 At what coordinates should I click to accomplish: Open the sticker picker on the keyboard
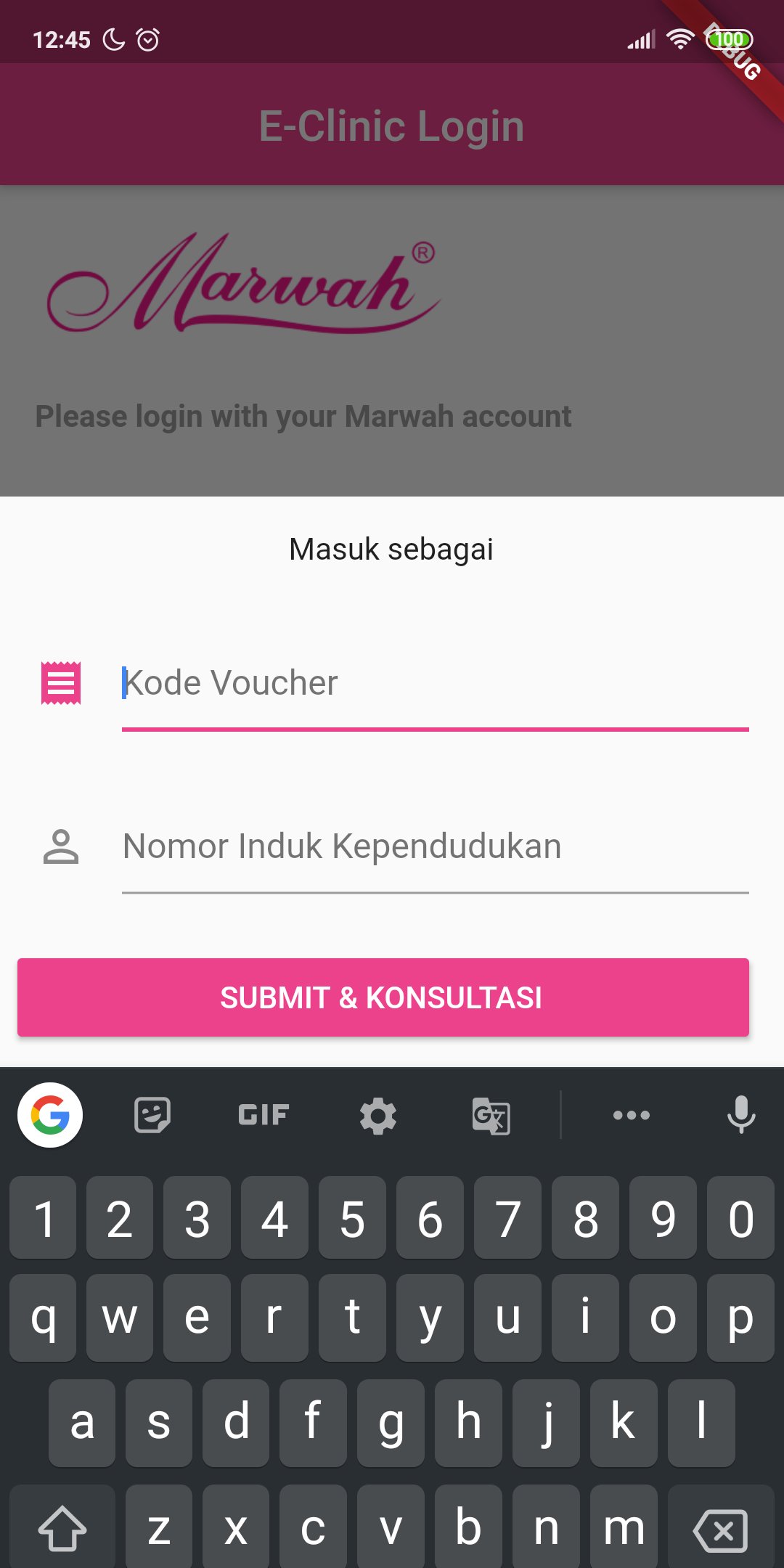click(150, 1116)
